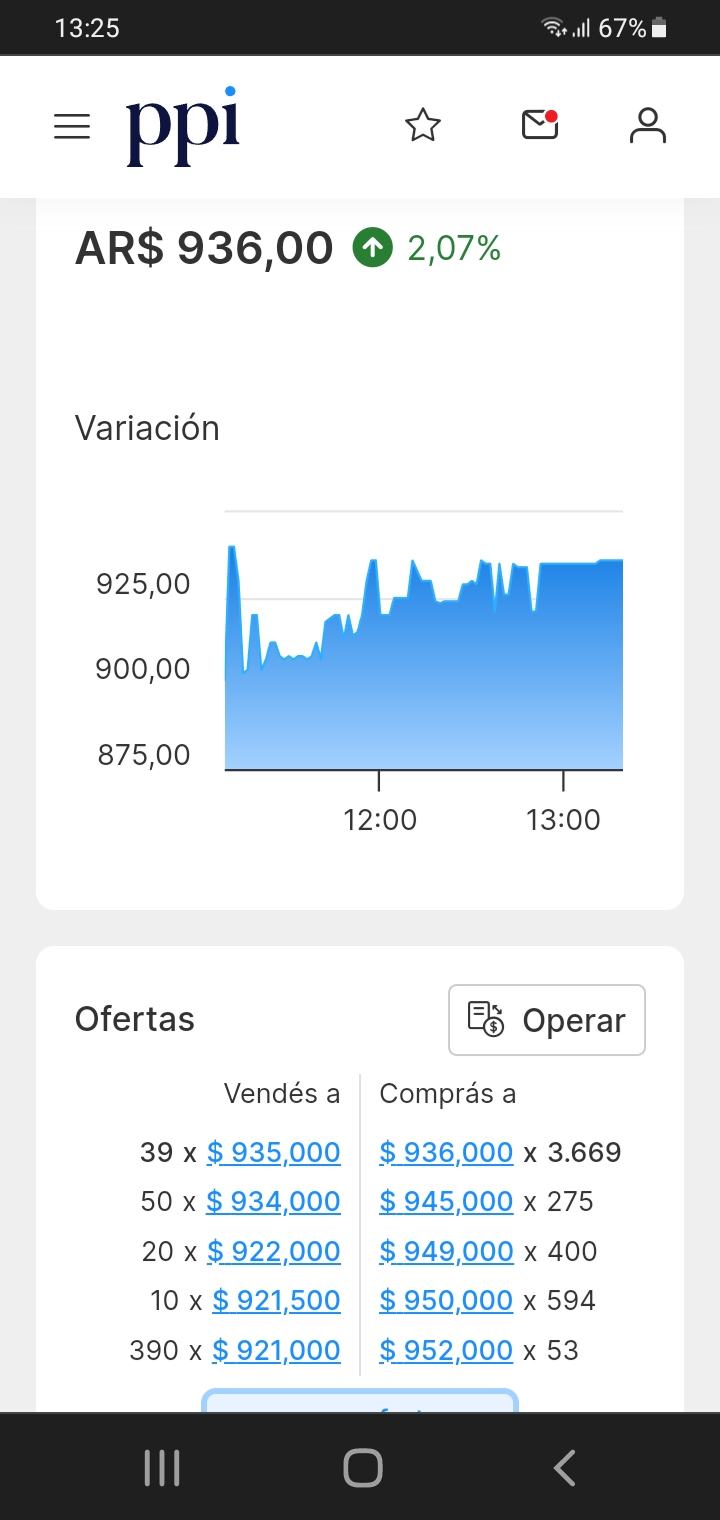720x1520 pixels.
Task: Select the $ 921,500 sell offer
Action: 277,1300
